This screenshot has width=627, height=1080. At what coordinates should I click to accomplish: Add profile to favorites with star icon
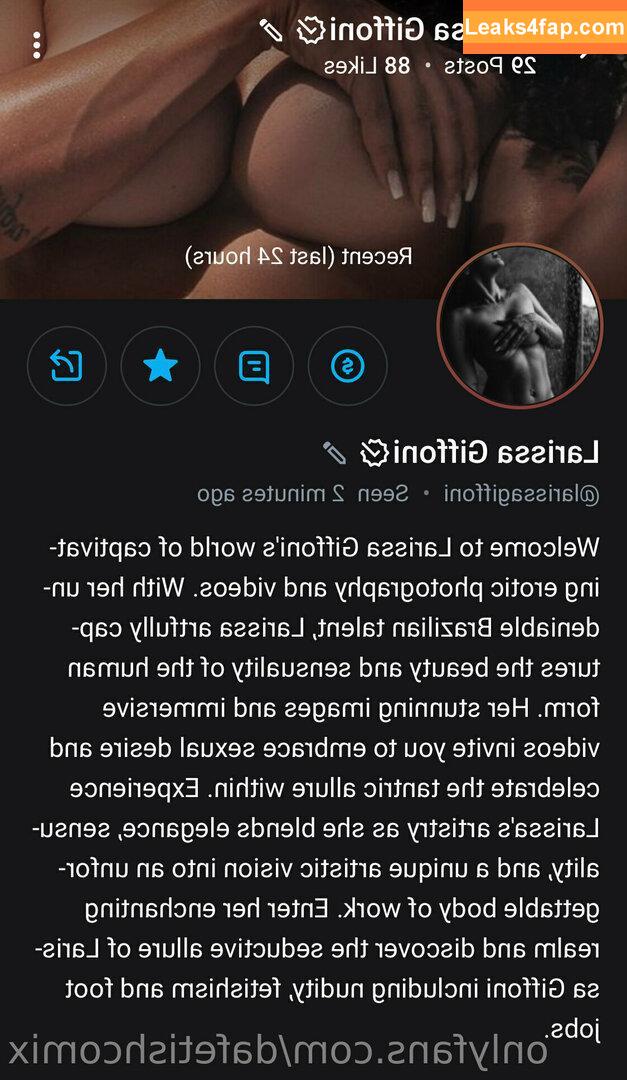point(160,366)
